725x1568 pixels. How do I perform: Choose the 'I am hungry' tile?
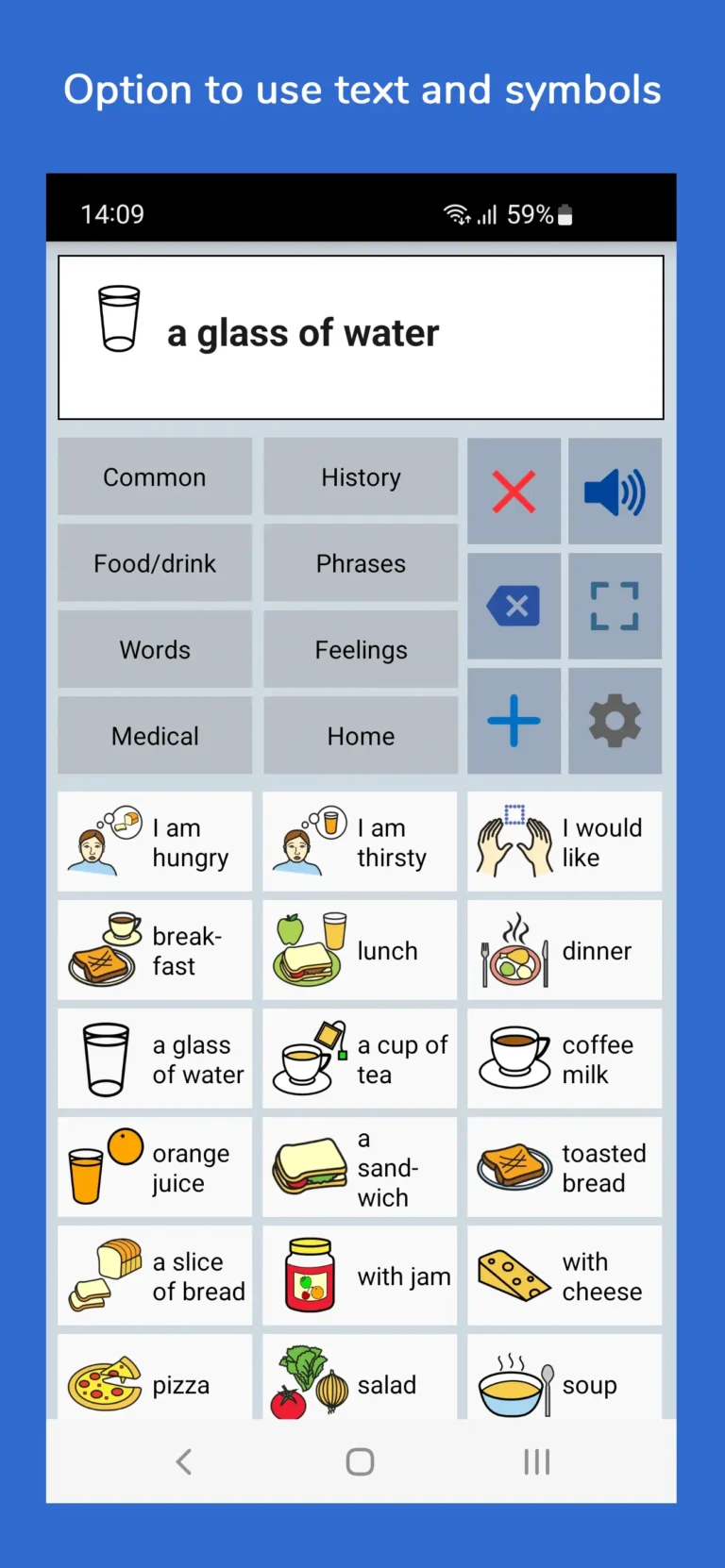(x=154, y=842)
